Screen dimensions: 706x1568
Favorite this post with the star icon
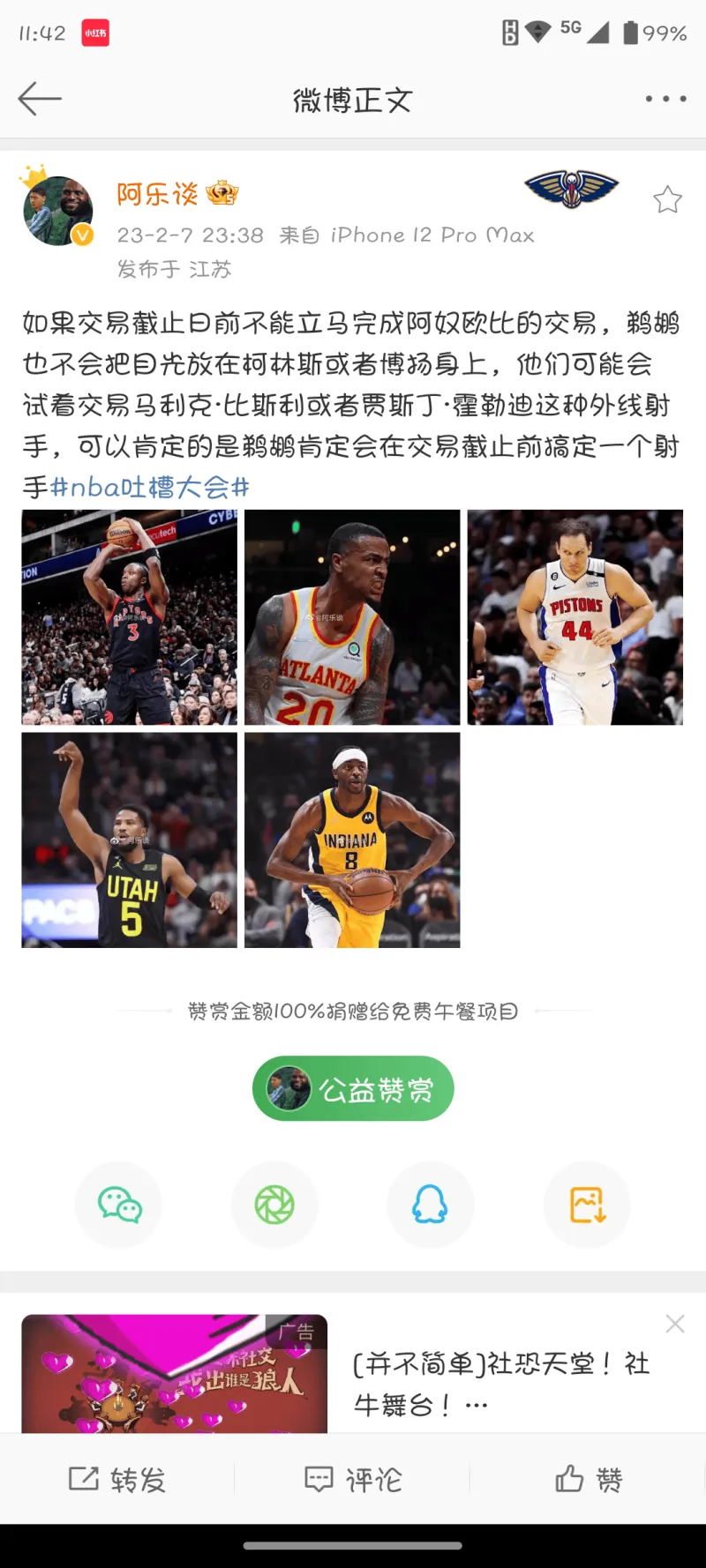(x=667, y=200)
